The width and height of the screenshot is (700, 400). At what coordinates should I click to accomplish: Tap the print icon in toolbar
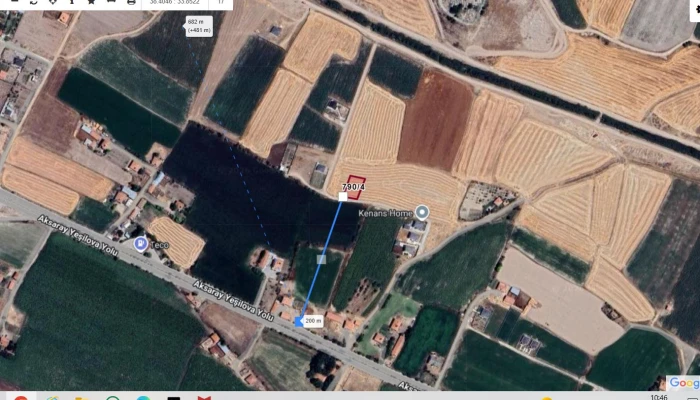(131, 2)
